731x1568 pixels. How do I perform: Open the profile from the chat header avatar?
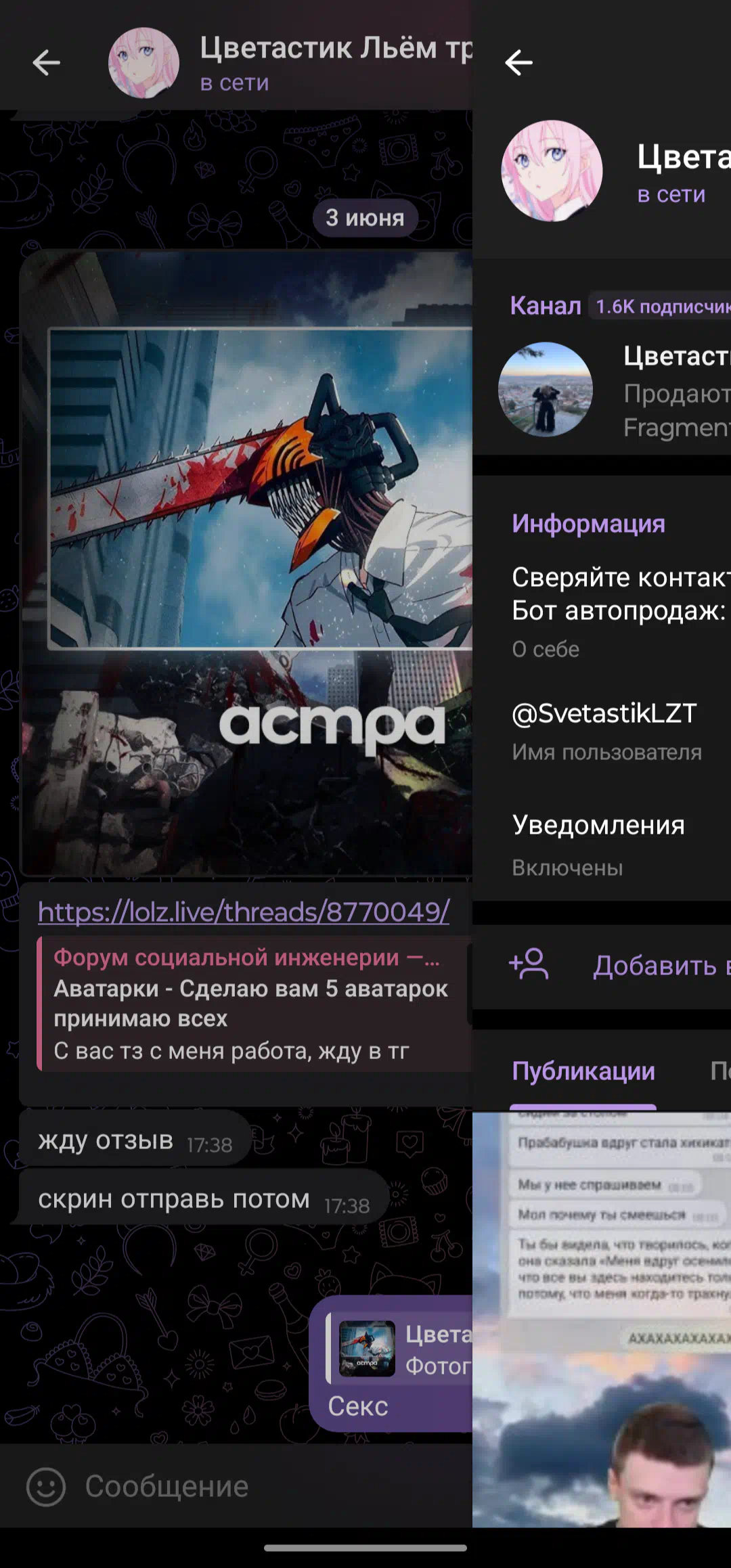tap(143, 63)
